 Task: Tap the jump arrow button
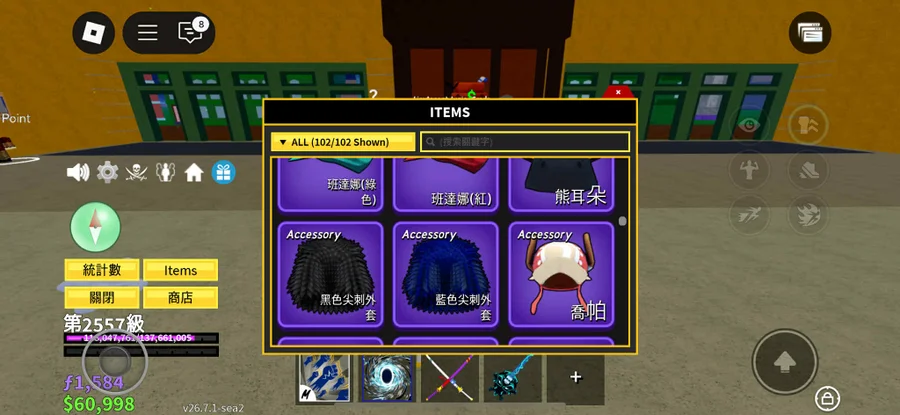pyautogui.click(x=784, y=361)
